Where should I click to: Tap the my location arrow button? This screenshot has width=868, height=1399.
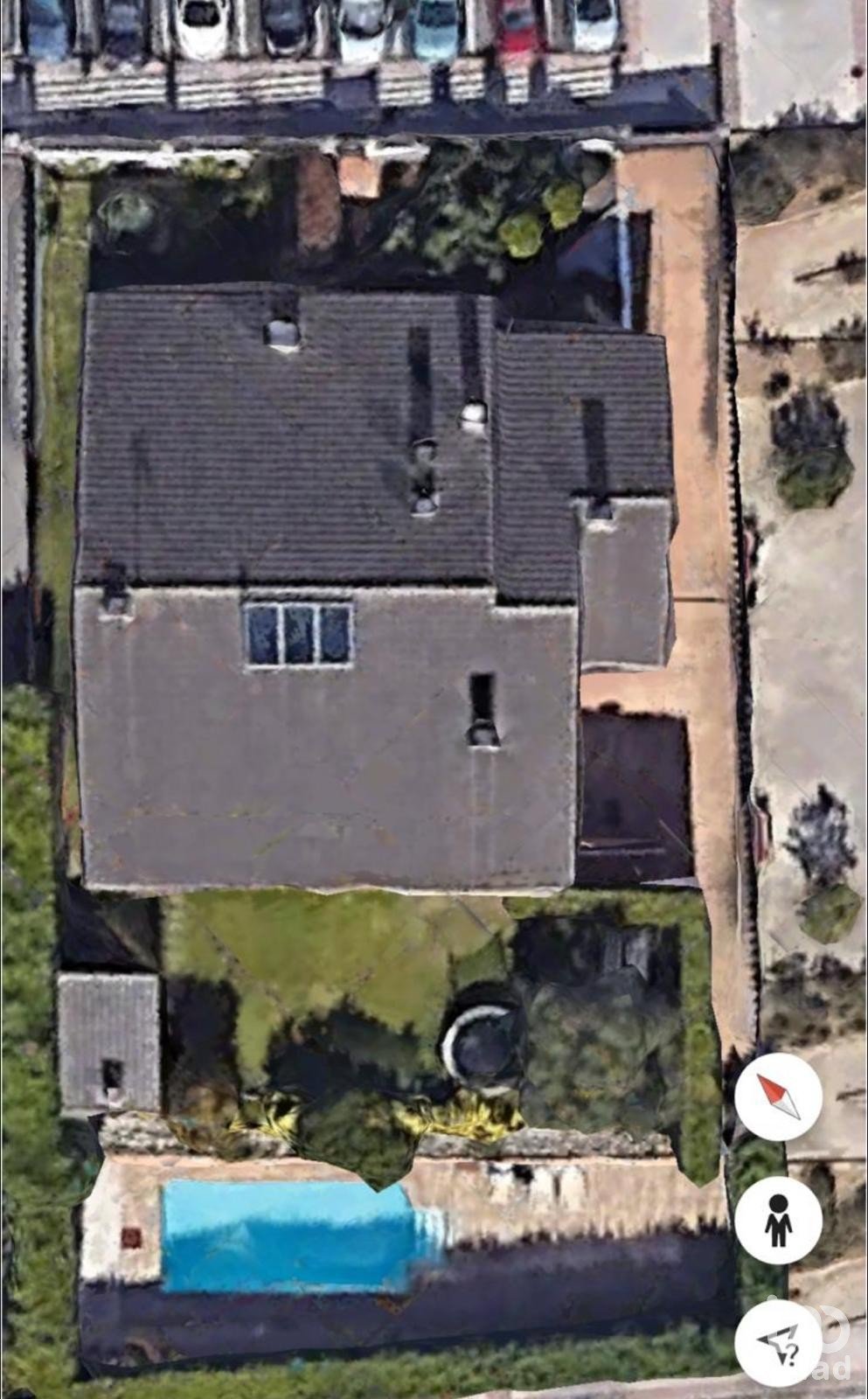point(778,1342)
